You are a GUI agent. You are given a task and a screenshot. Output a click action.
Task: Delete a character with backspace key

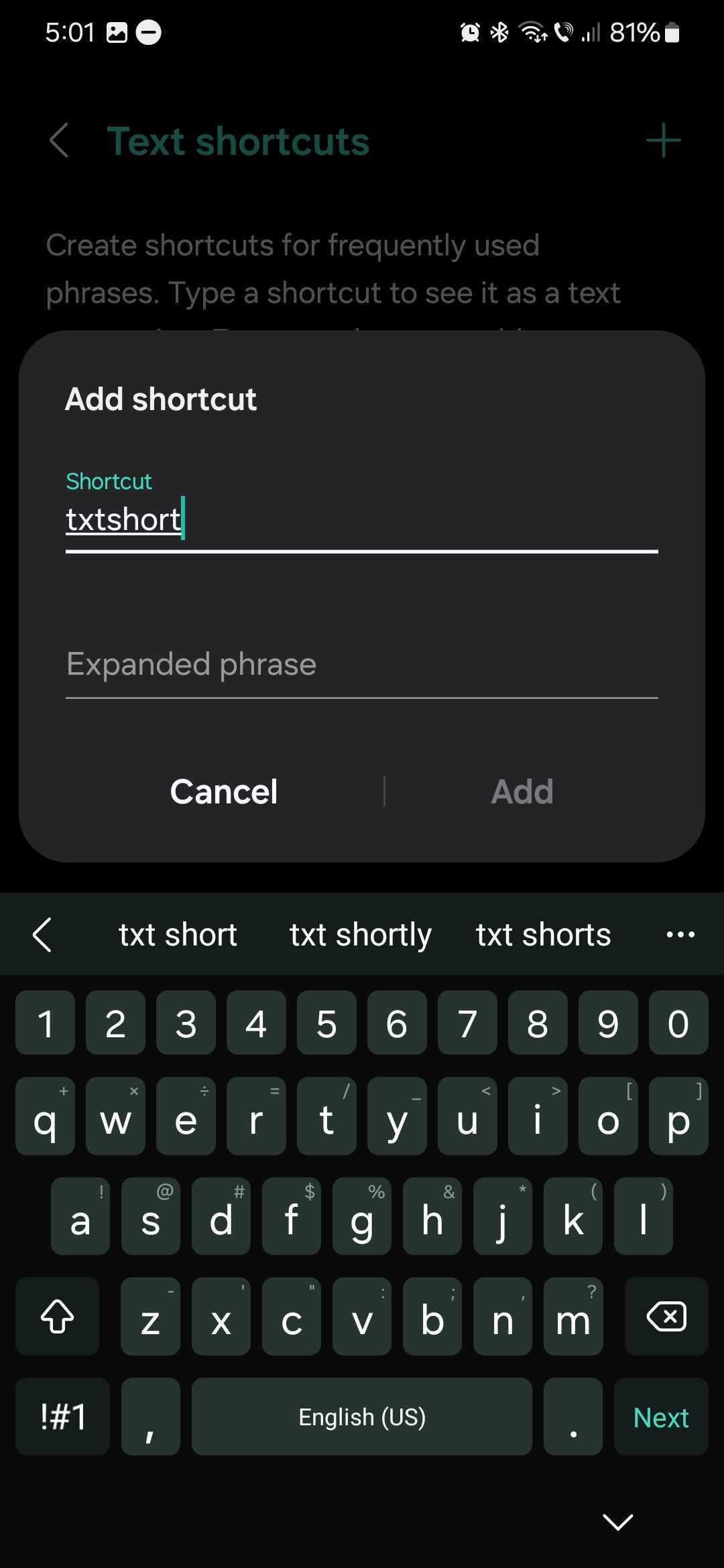pyautogui.click(x=666, y=1317)
